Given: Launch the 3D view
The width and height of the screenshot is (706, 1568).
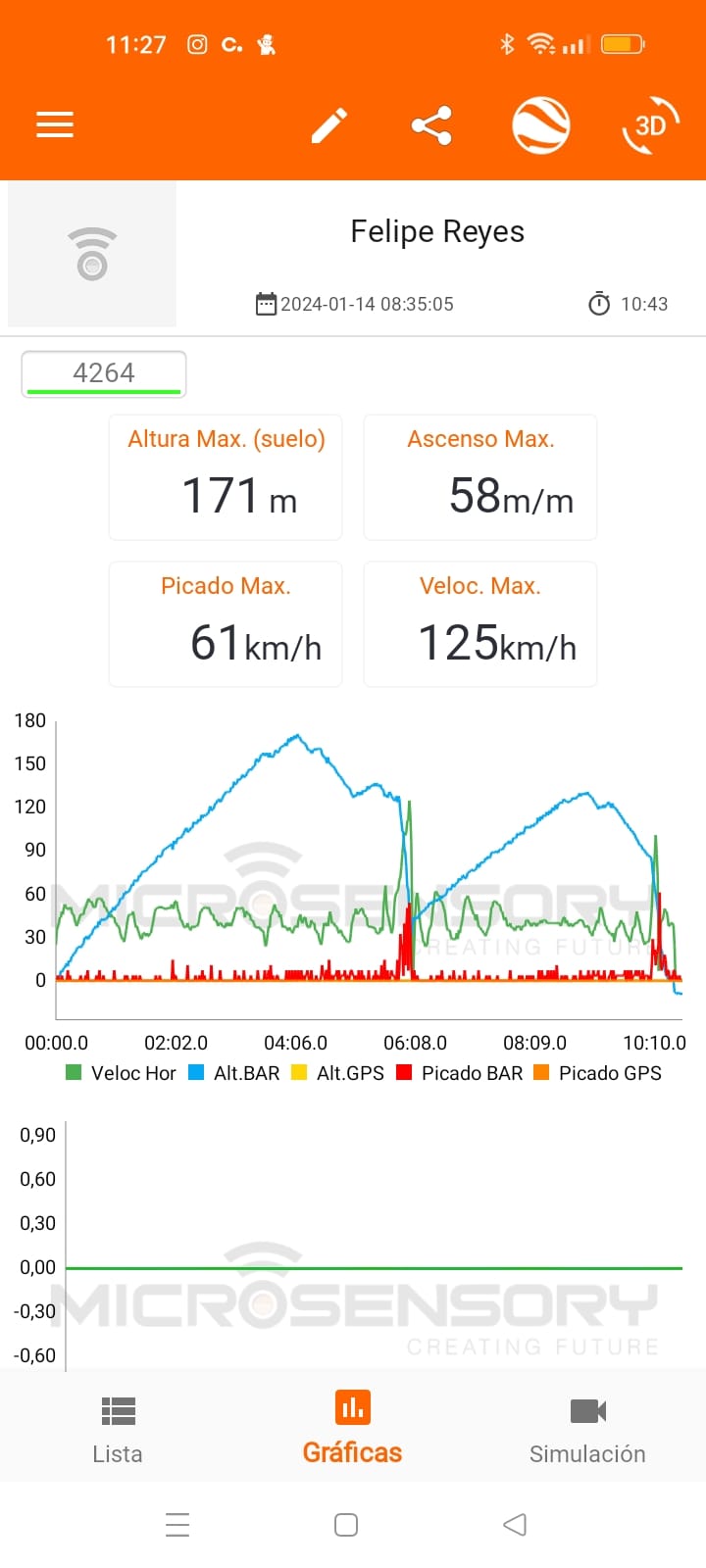Looking at the screenshot, I should coord(650,125).
